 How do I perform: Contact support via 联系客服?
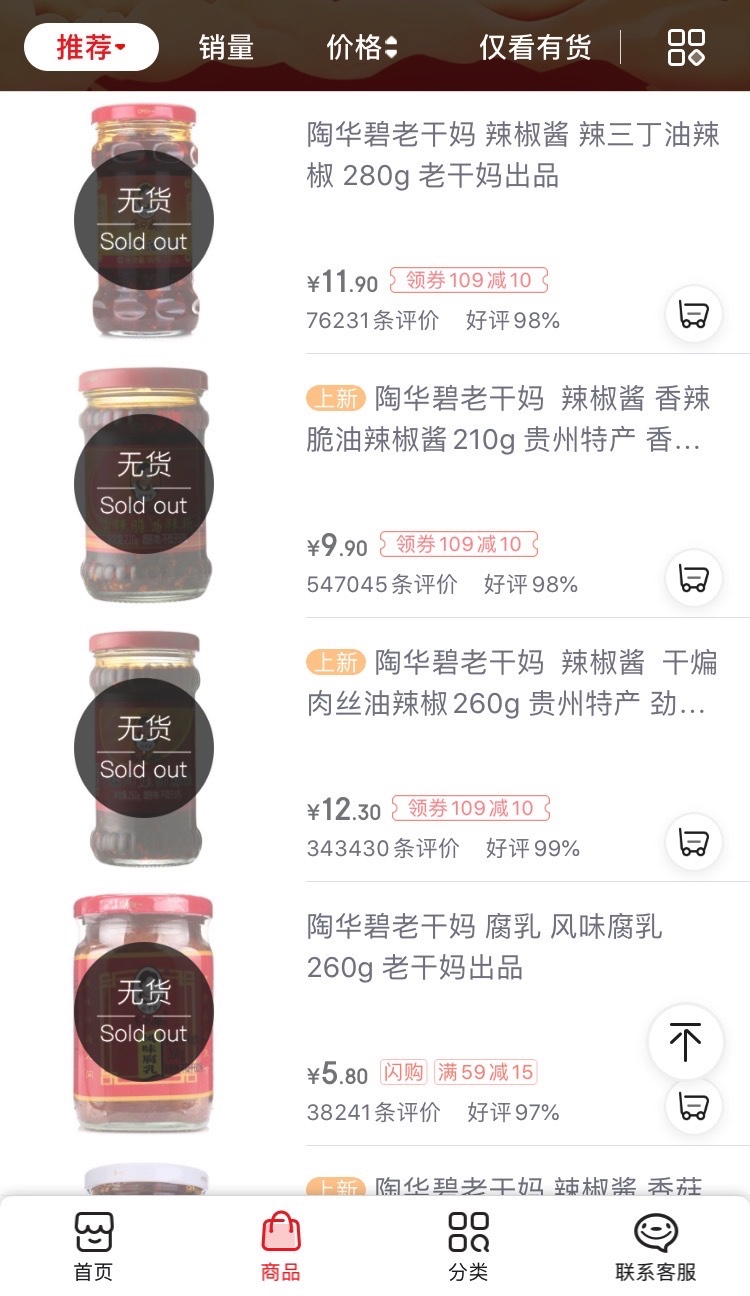click(656, 1246)
